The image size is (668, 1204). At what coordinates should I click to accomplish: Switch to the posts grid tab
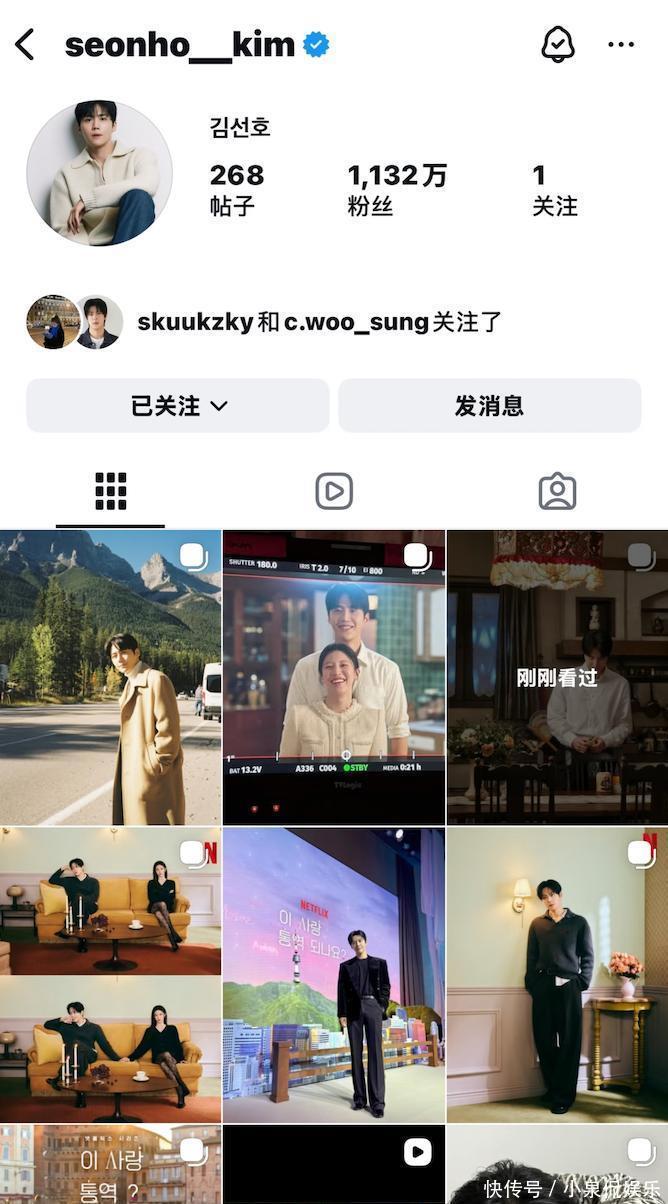click(111, 491)
